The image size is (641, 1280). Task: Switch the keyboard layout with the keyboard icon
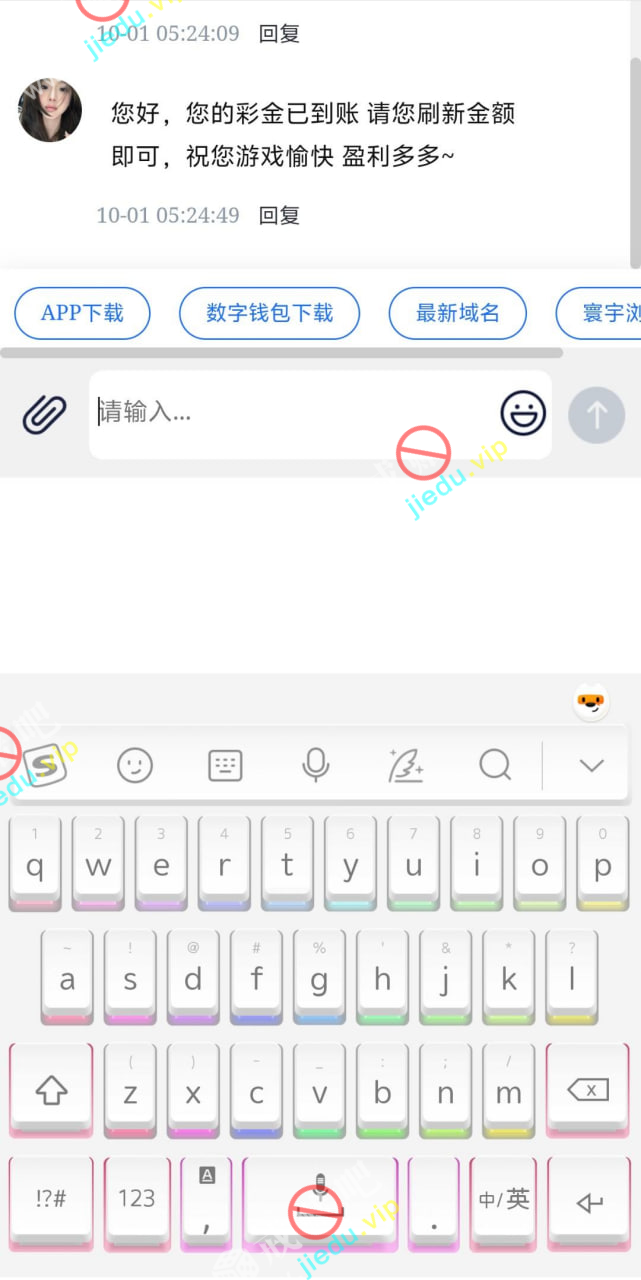(225, 766)
